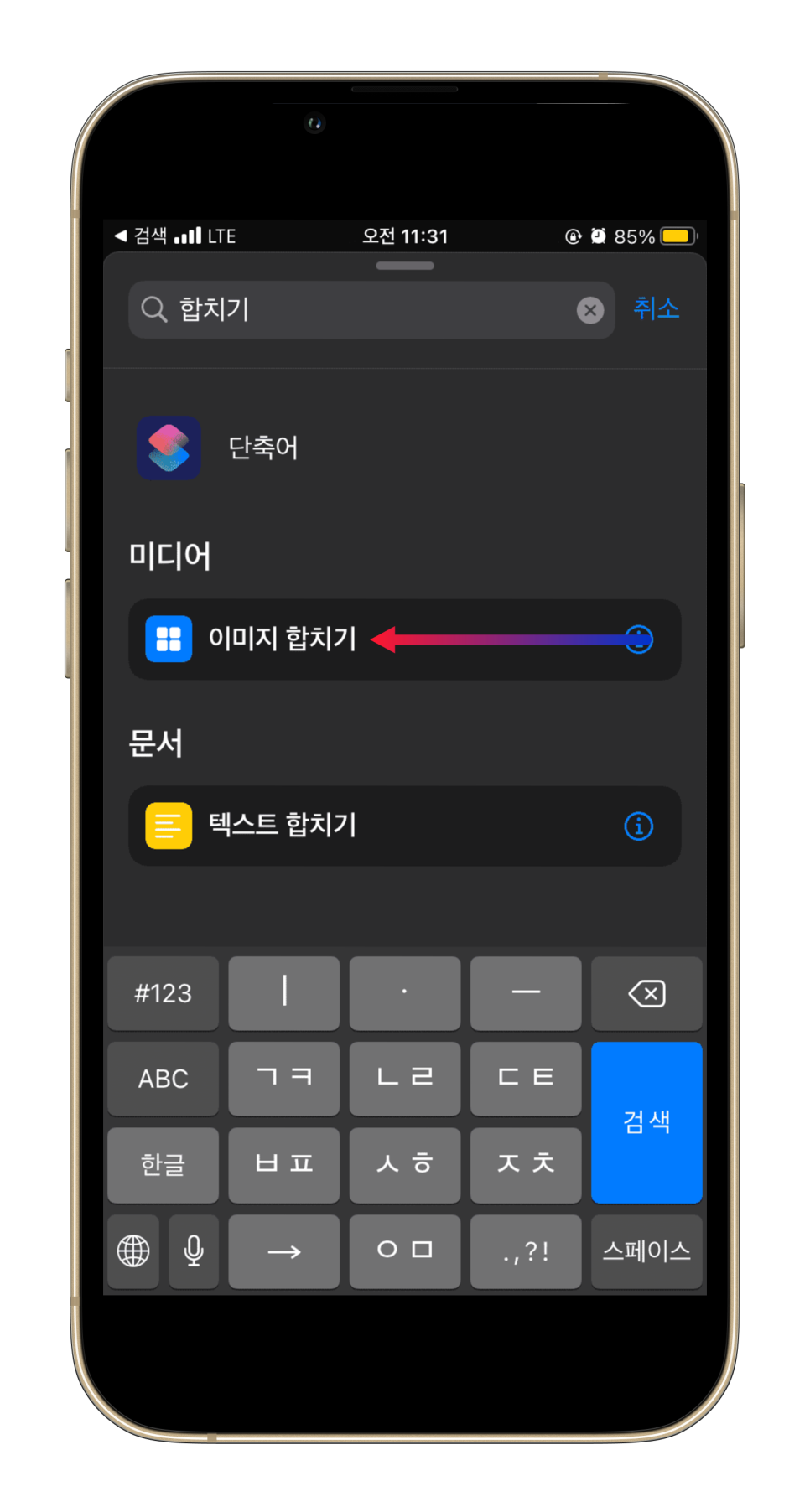810x1512 pixels.
Task: Tap the ㅇㅁ key
Action: click(405, 1251)
